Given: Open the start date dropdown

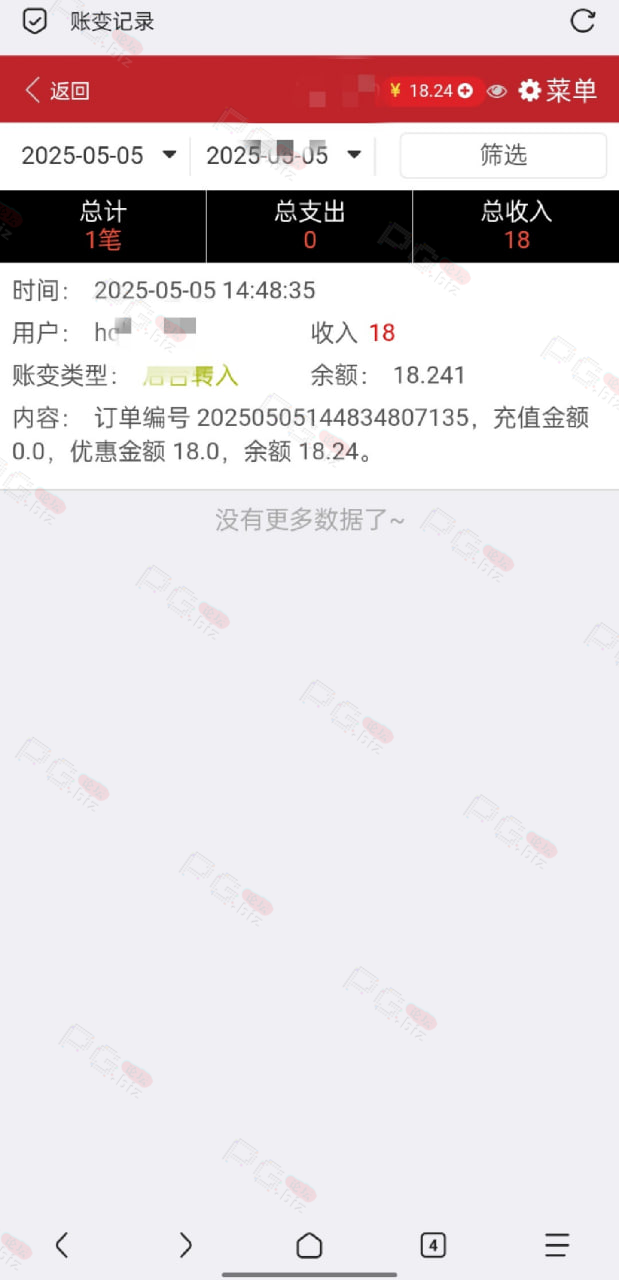Looking at the screenshot, I should [x=99, y=155].
